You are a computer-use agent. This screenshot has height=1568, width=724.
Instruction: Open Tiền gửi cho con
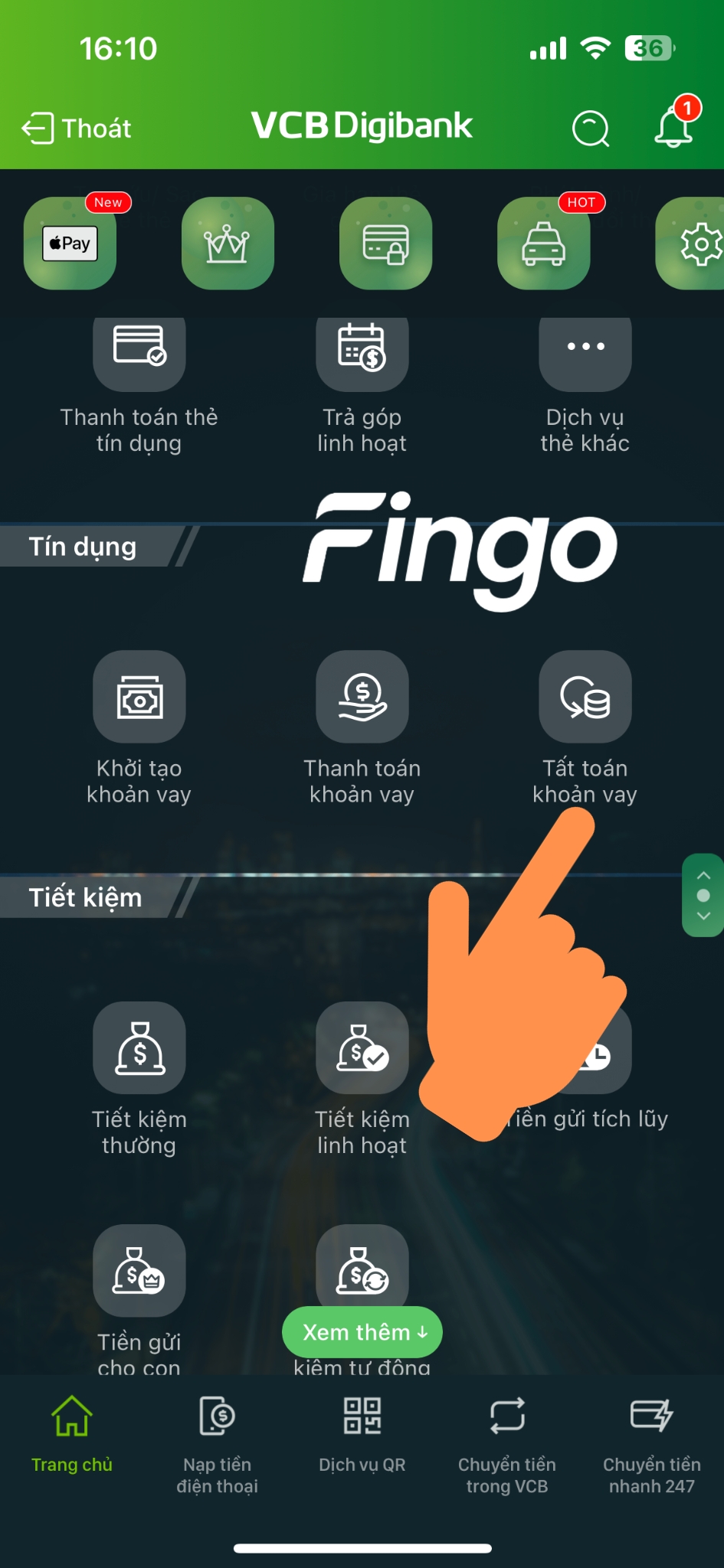[139, 1299]
